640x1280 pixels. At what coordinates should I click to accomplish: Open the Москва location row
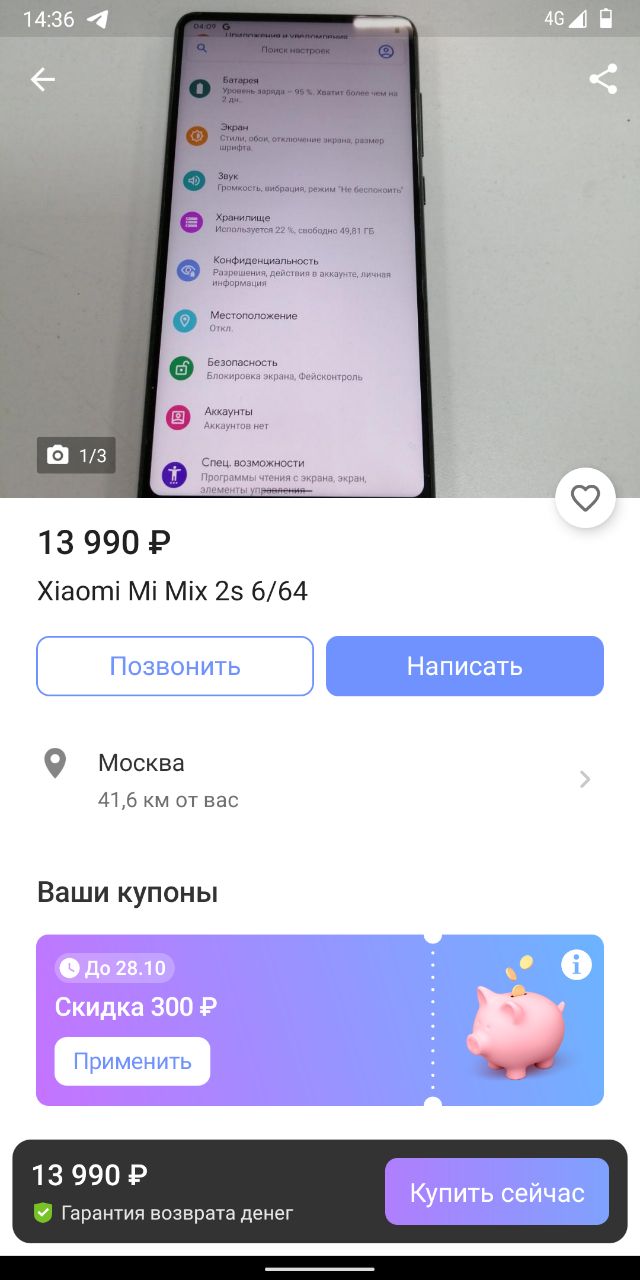pyautogui.click(x=320, y=780)
